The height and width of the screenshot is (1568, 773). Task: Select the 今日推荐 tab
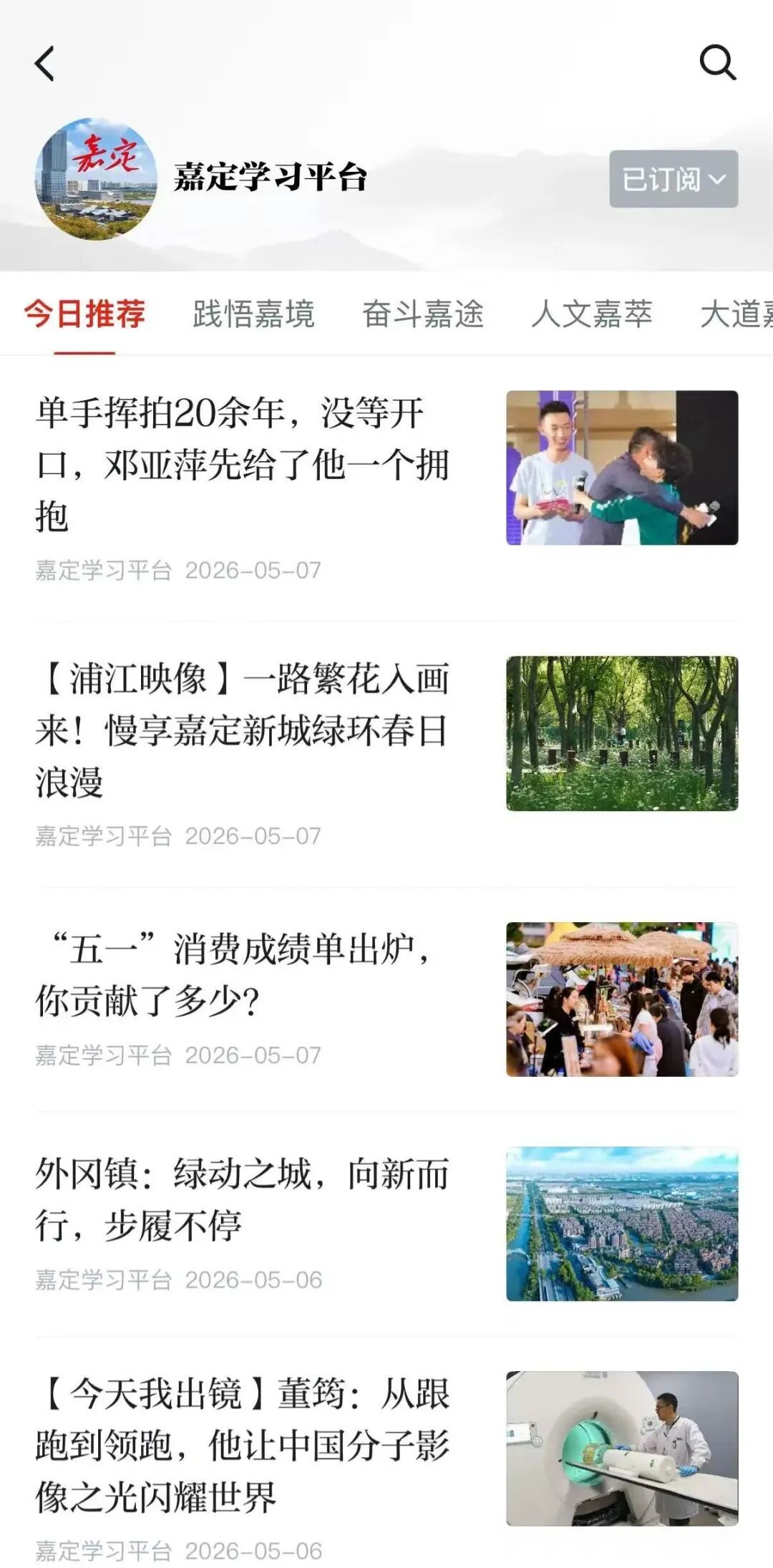coord(84,314)
